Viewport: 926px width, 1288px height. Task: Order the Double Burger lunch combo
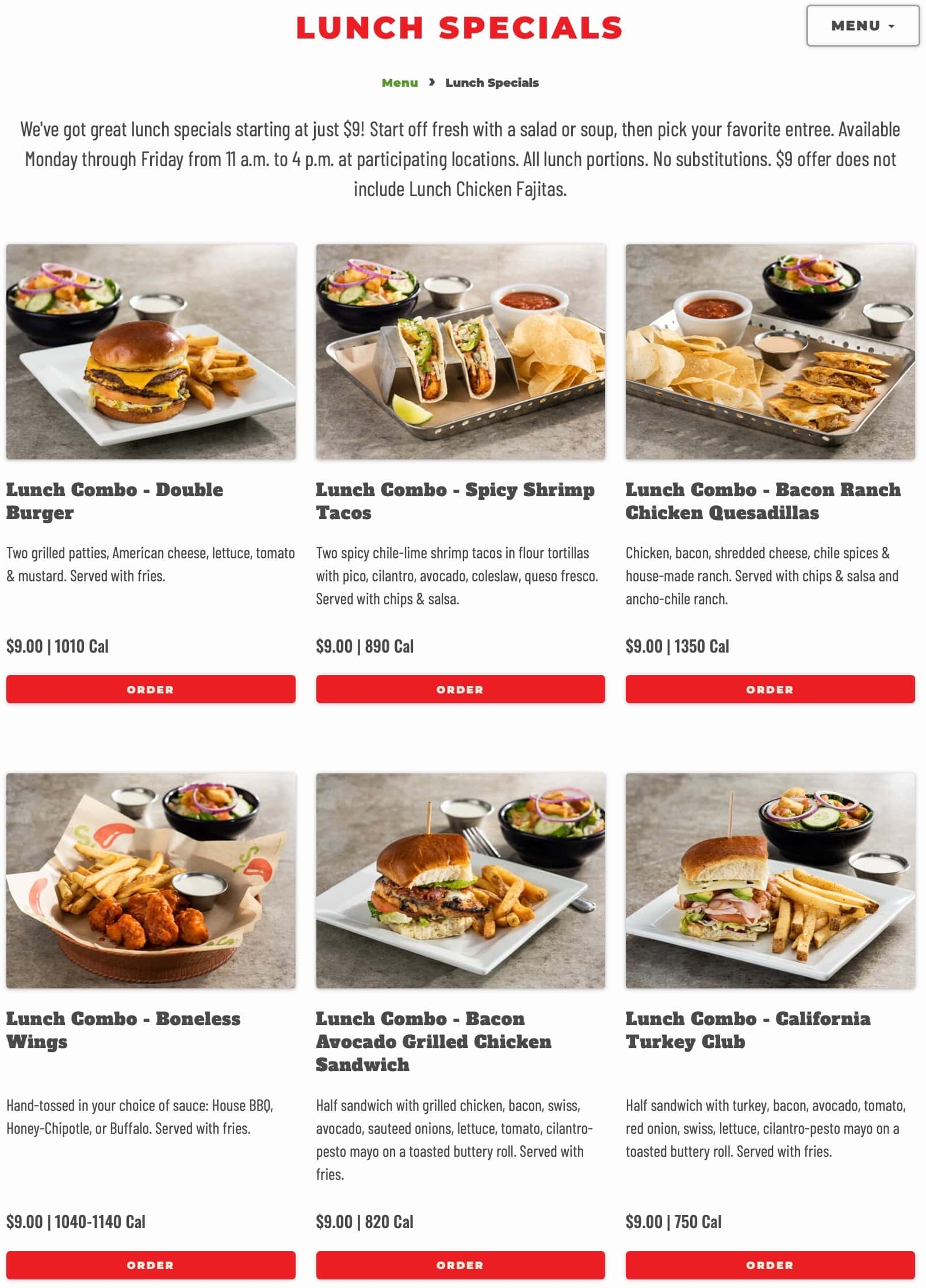(151, 689)
